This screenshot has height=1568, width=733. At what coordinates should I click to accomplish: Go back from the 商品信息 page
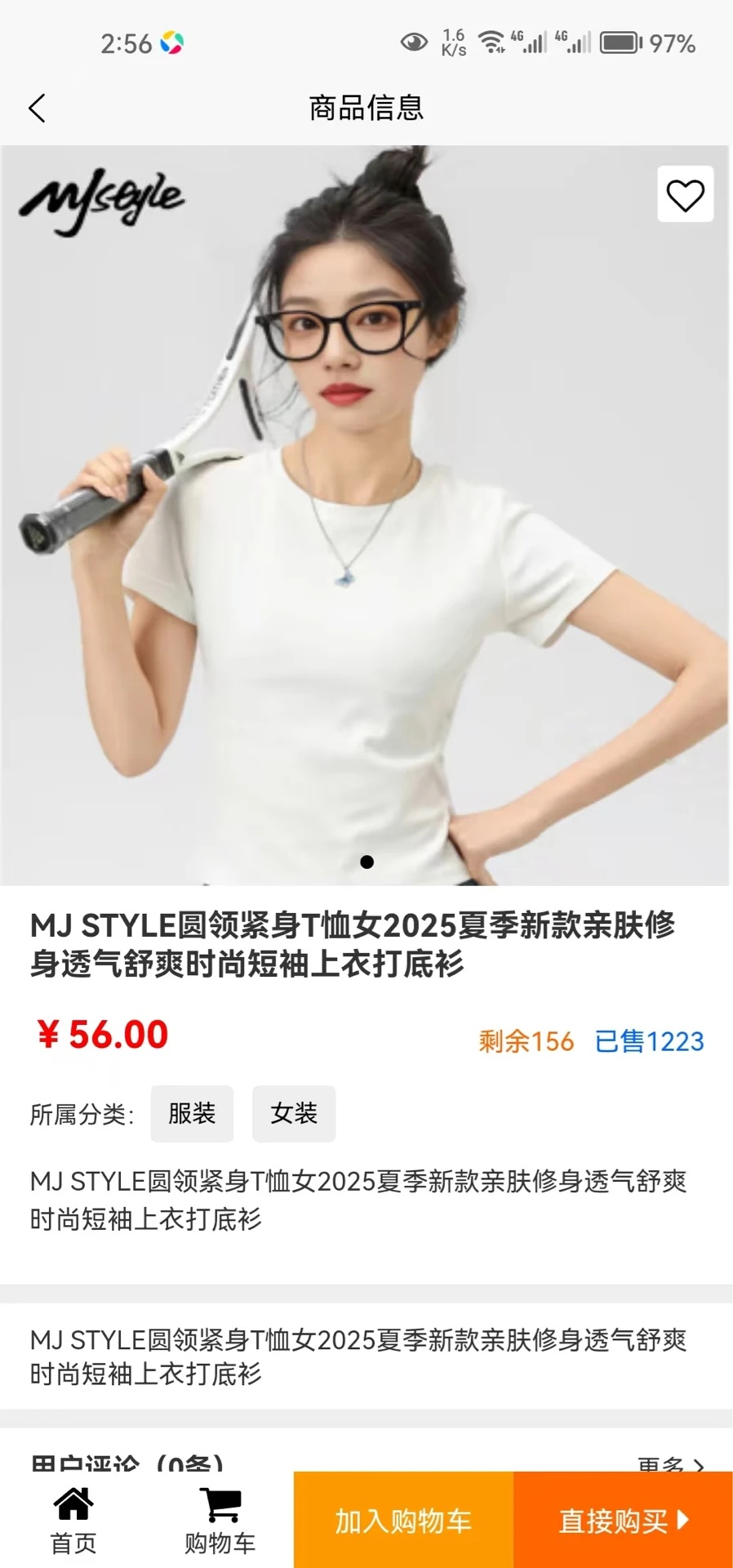tap(37, 108)
